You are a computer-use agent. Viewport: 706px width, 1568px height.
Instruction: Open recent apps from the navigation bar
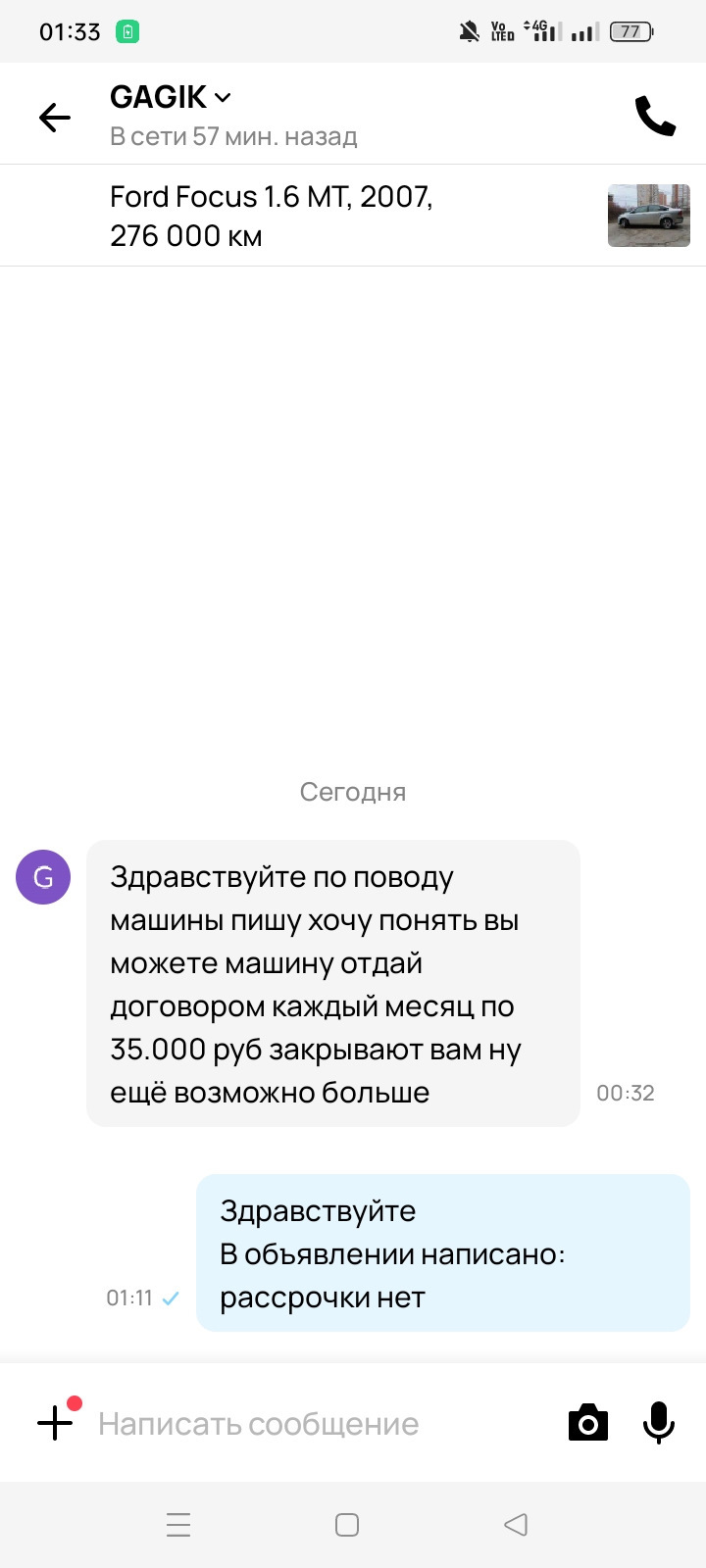(178, 1525)
